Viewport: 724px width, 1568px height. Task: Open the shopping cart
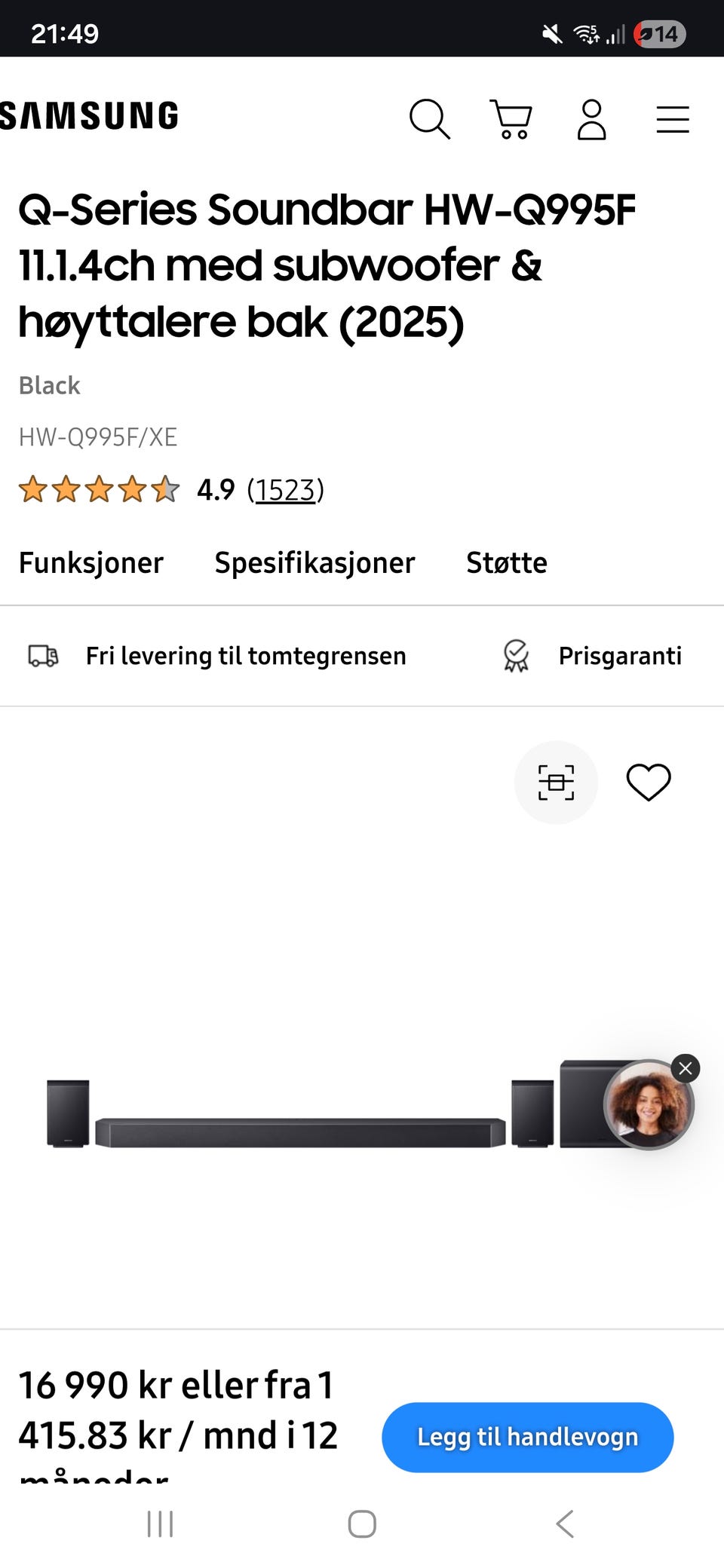[511, 118]
